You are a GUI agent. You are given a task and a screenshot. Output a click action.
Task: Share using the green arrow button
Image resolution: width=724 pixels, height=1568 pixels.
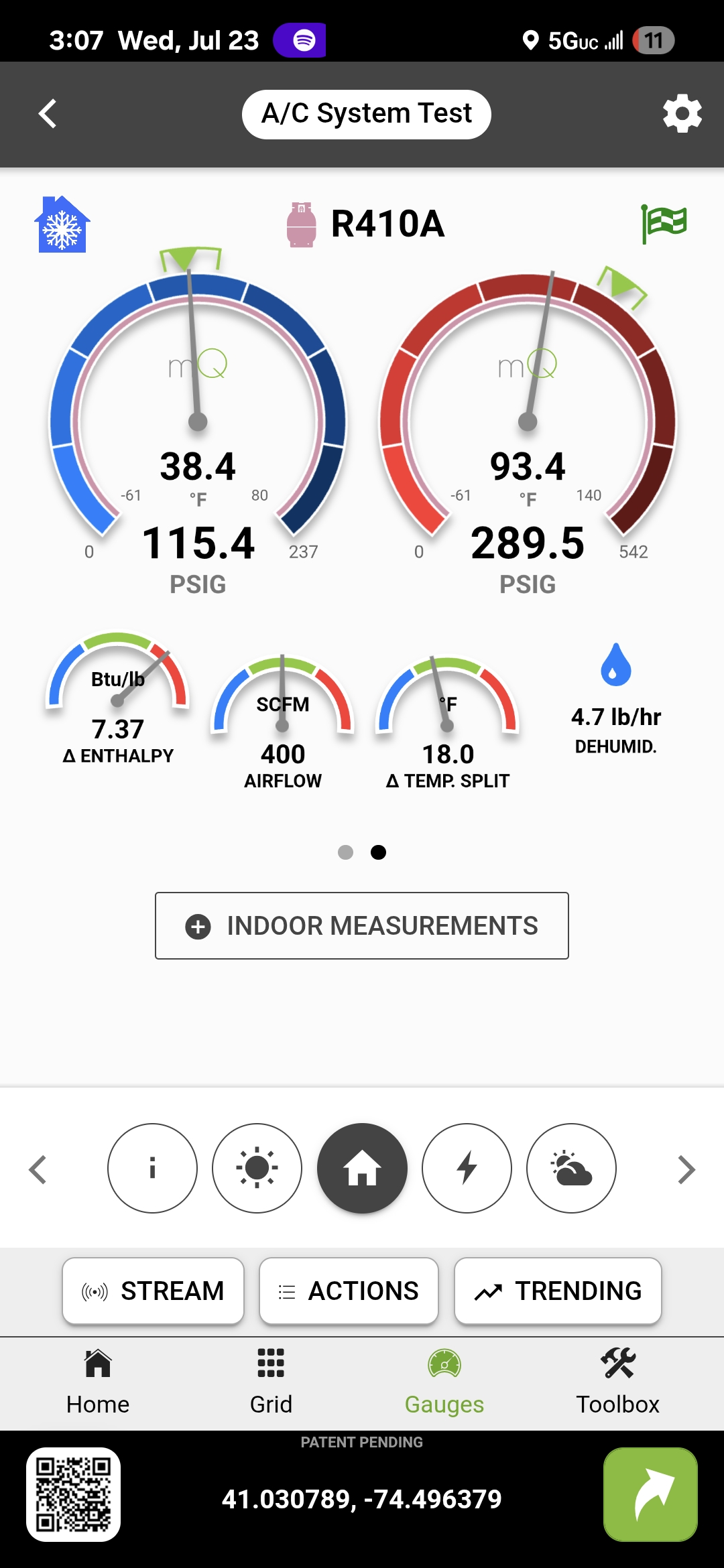(x=650, y=1494)
